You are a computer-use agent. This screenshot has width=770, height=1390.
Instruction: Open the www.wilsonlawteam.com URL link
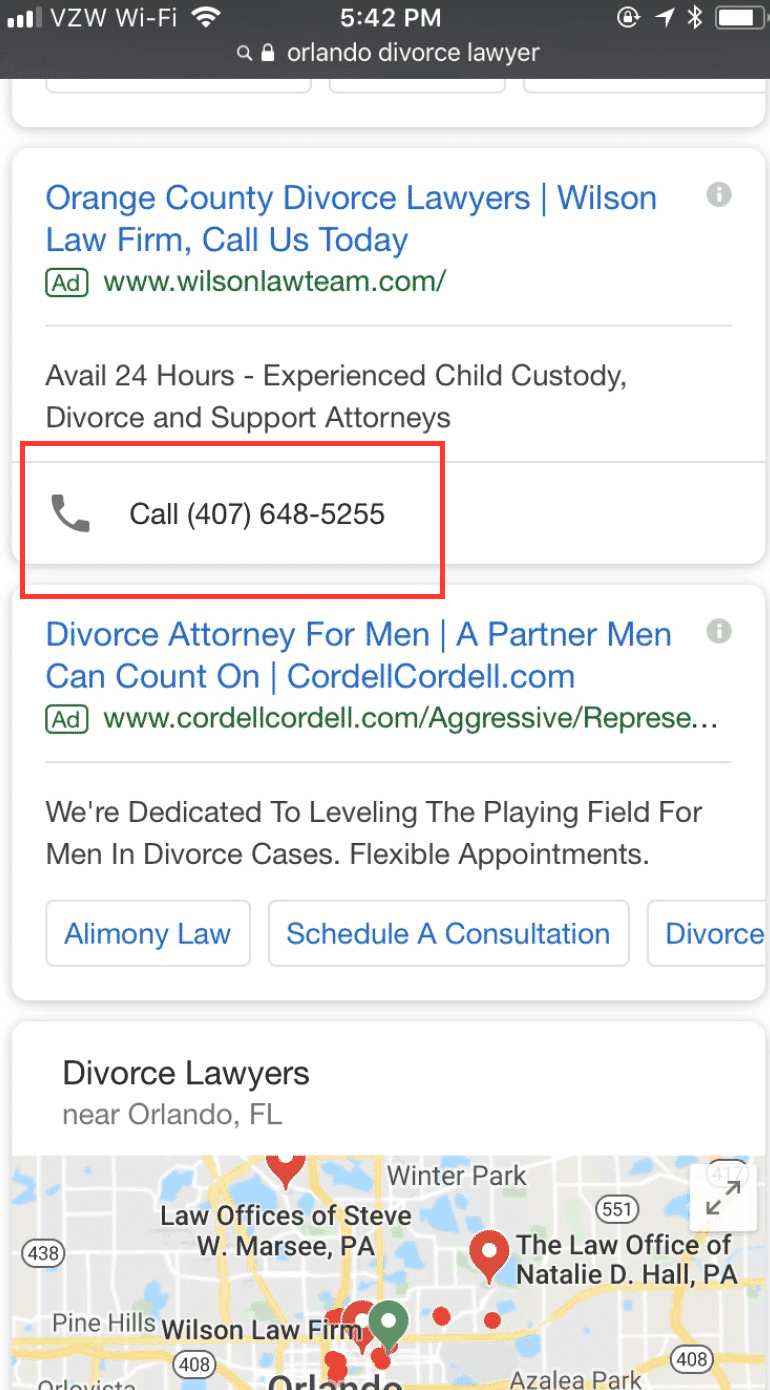point(274,282)
